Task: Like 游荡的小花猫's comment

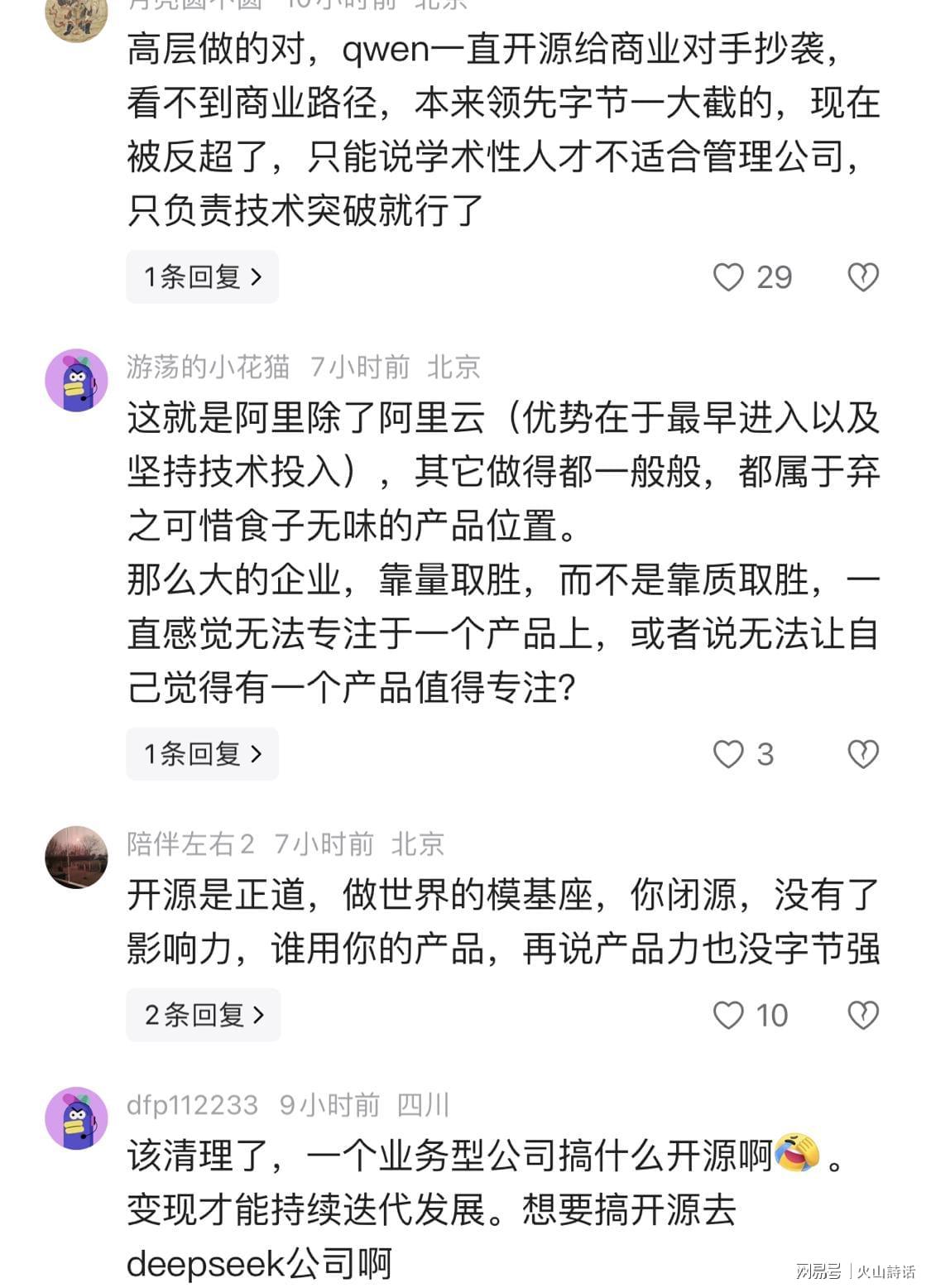Action: coord(728,754)
